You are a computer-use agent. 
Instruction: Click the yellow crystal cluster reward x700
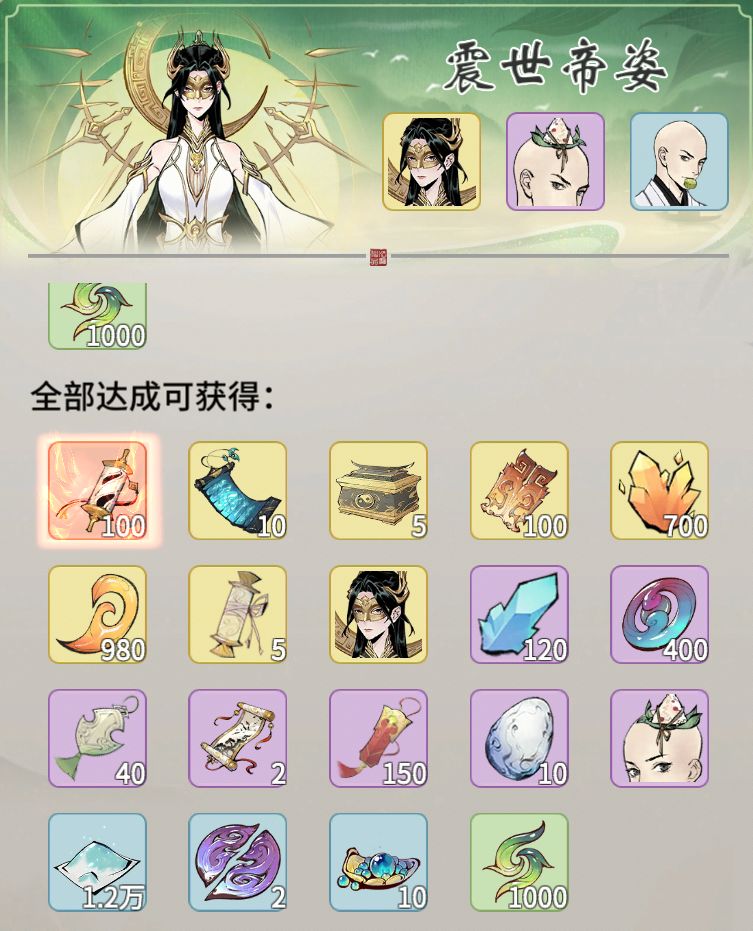[659, 491]
